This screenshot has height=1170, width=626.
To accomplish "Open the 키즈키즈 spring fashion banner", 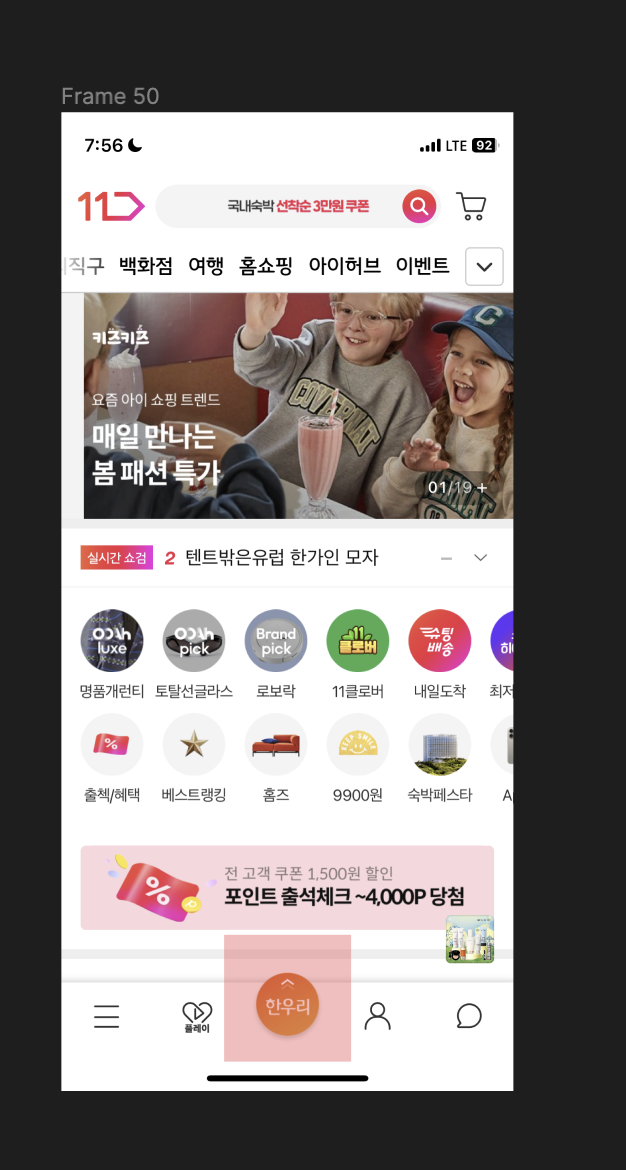I will tap(298, 406).
